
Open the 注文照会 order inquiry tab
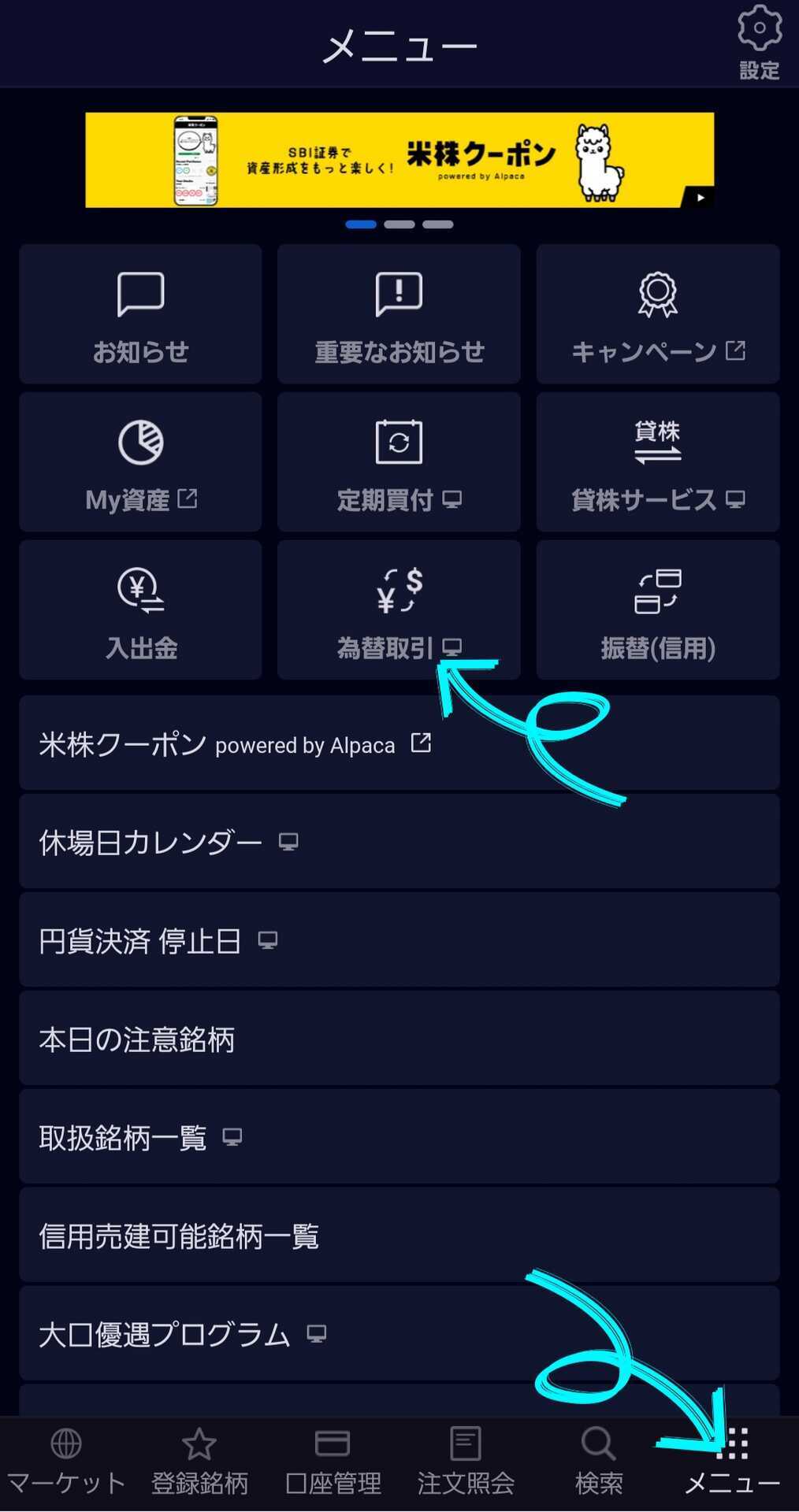click(465, 1462)
